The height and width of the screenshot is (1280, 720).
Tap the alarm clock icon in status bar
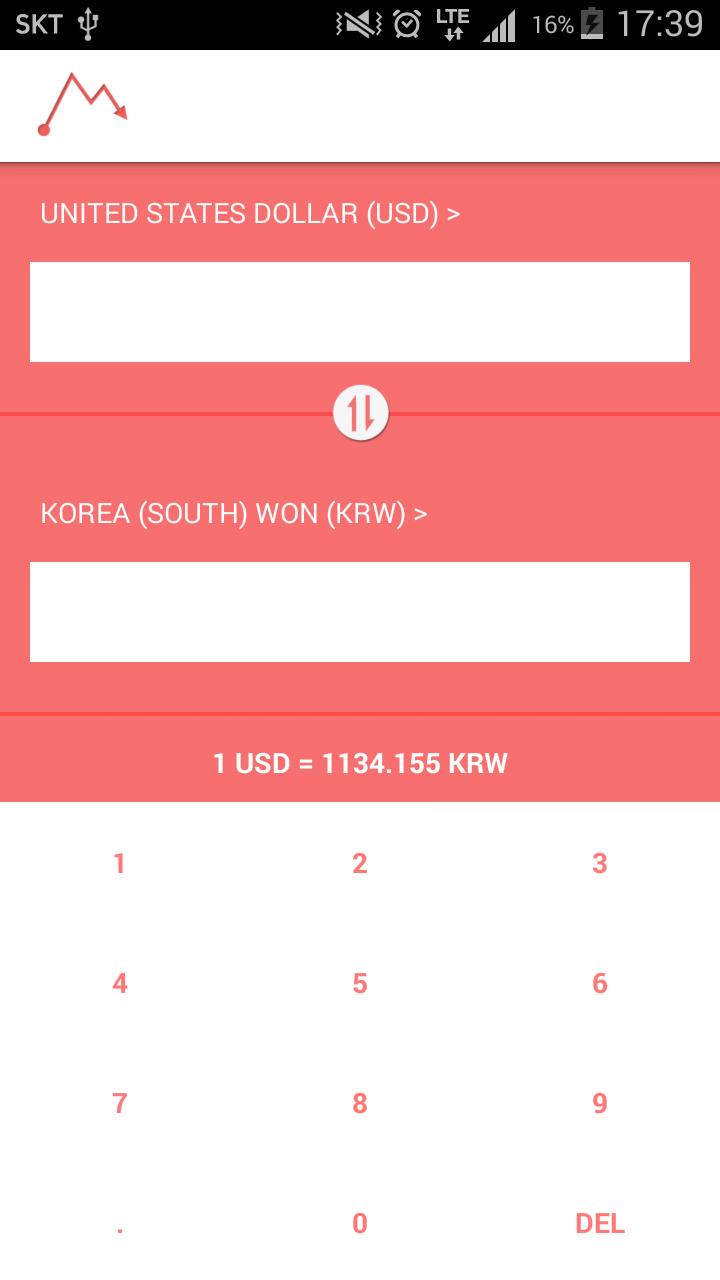tap(405, 22)
